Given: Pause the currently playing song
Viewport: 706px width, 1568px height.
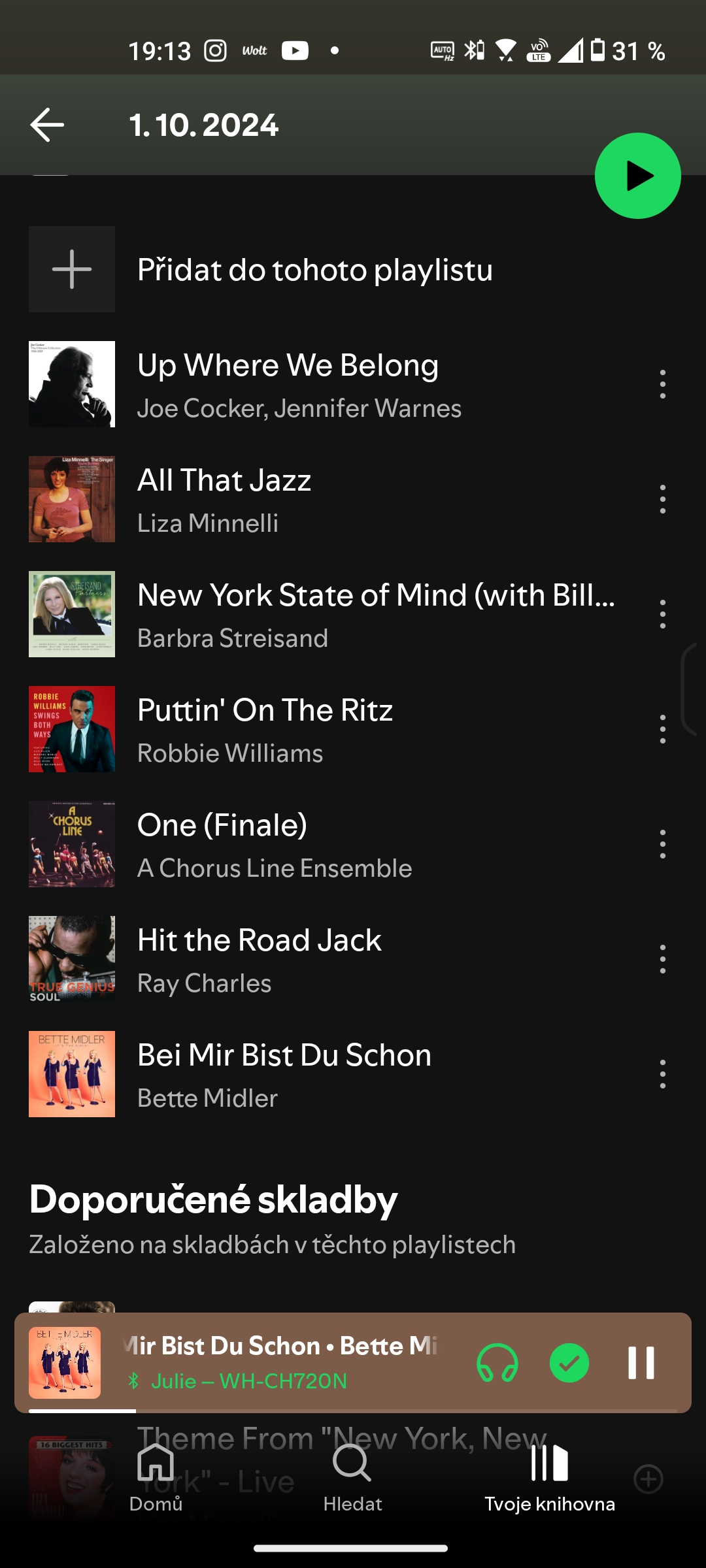Looking at the screenshot, I should 641,1363.
